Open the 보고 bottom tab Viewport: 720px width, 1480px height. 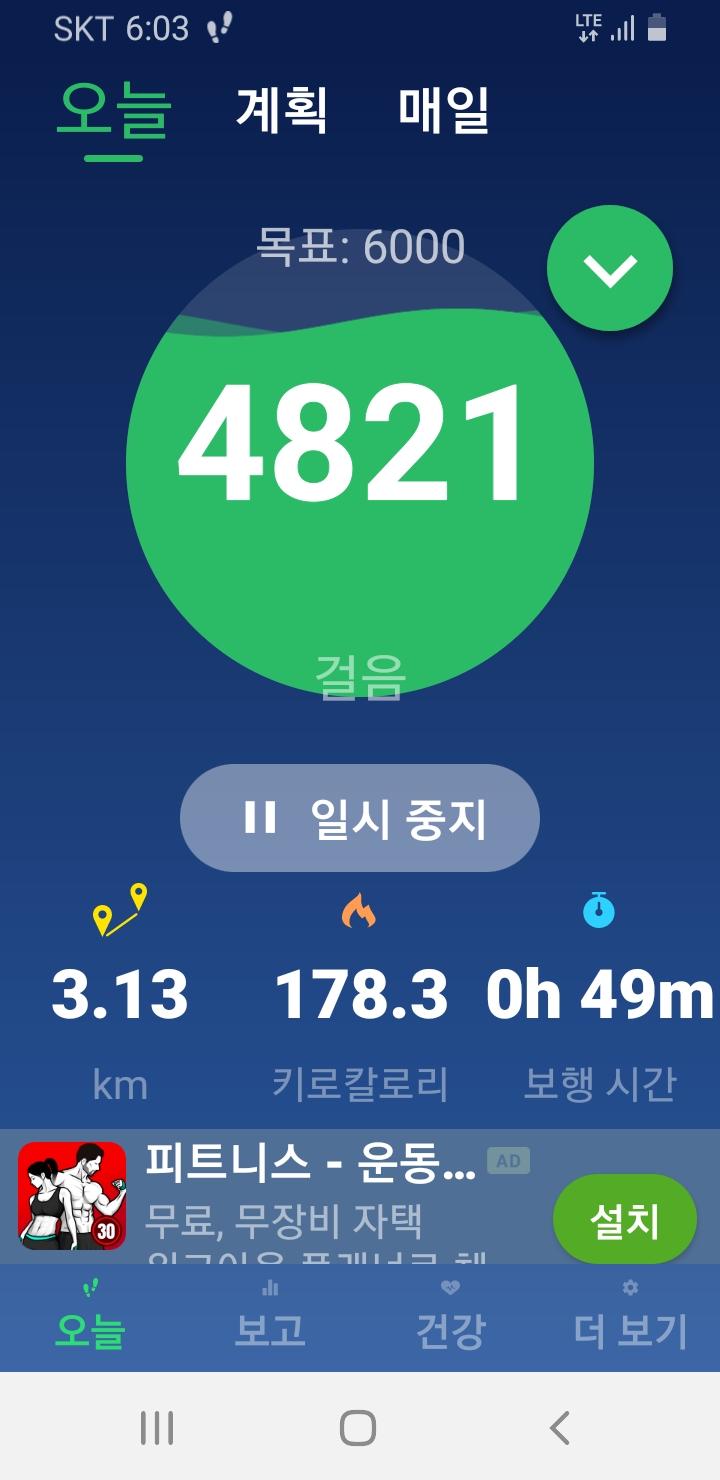[270, 1318]
